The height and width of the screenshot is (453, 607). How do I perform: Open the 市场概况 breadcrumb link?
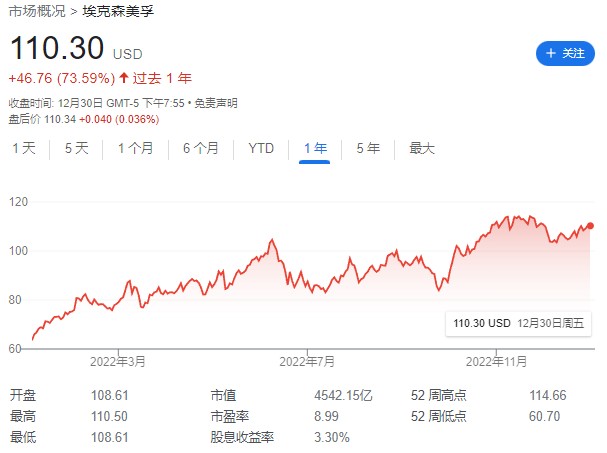[x=36, y=11]
